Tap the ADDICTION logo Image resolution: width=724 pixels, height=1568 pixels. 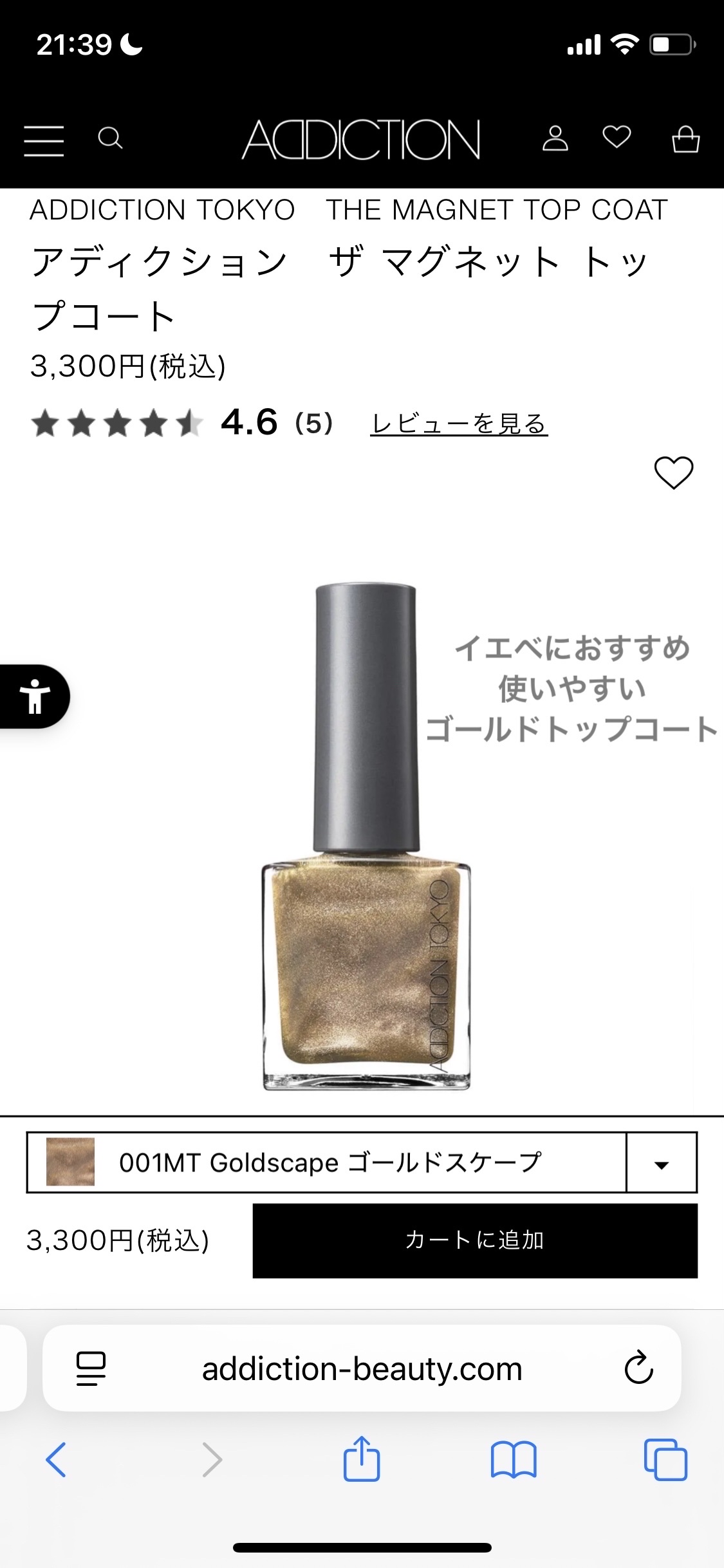pos(361,139)
